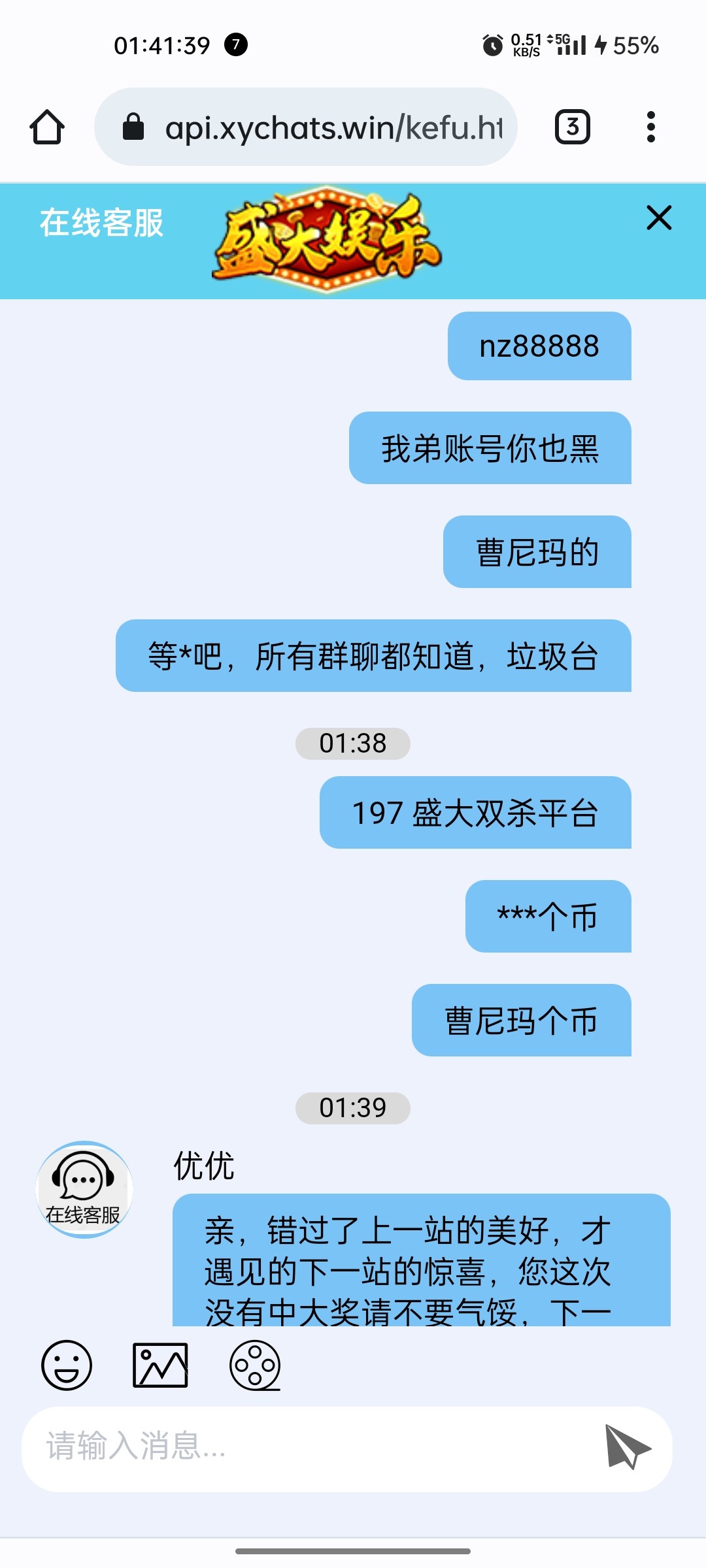The image size is (706, 1568).
Task: Open the tab switcher showing 3 tabs
Action: (573, 127)
